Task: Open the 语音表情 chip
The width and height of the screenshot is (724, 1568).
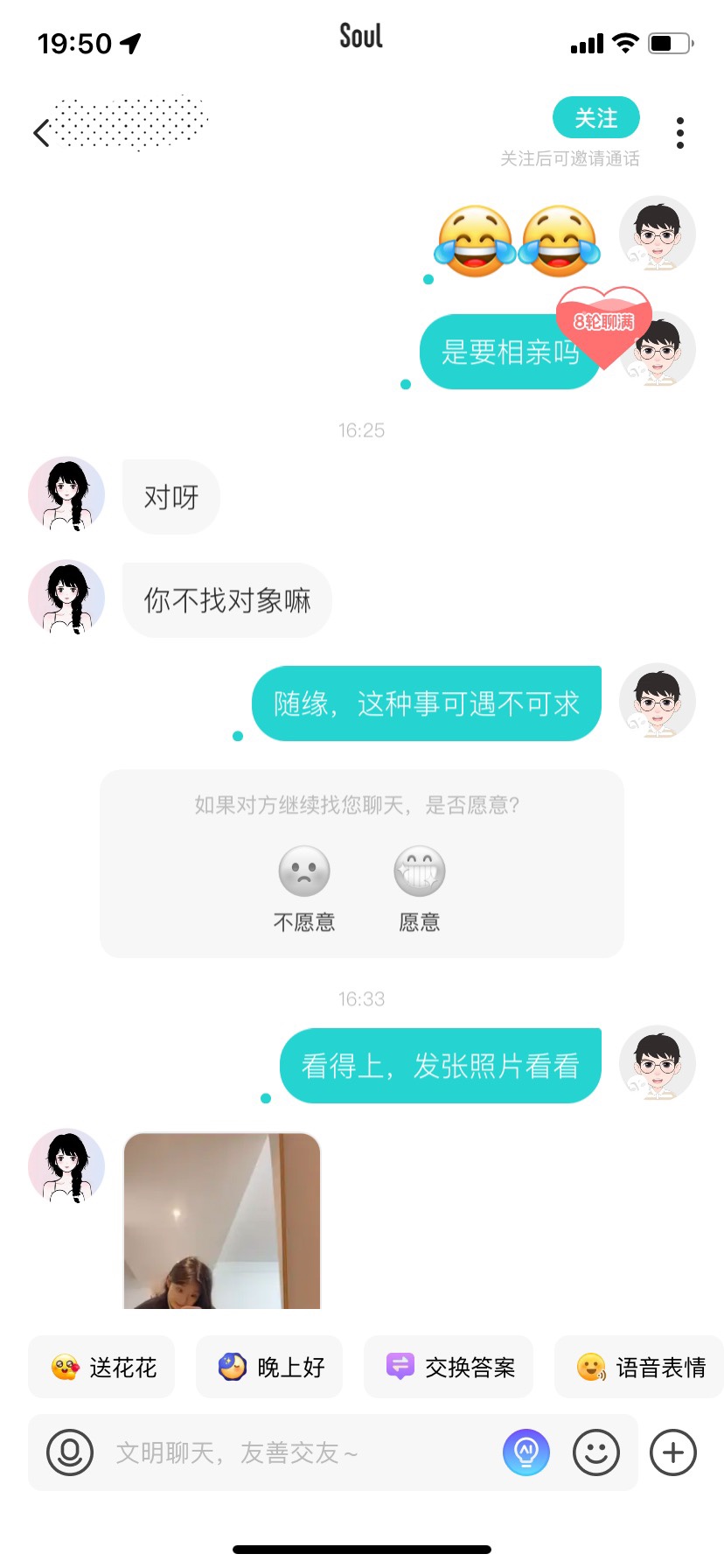Action: pos(639,1367)
